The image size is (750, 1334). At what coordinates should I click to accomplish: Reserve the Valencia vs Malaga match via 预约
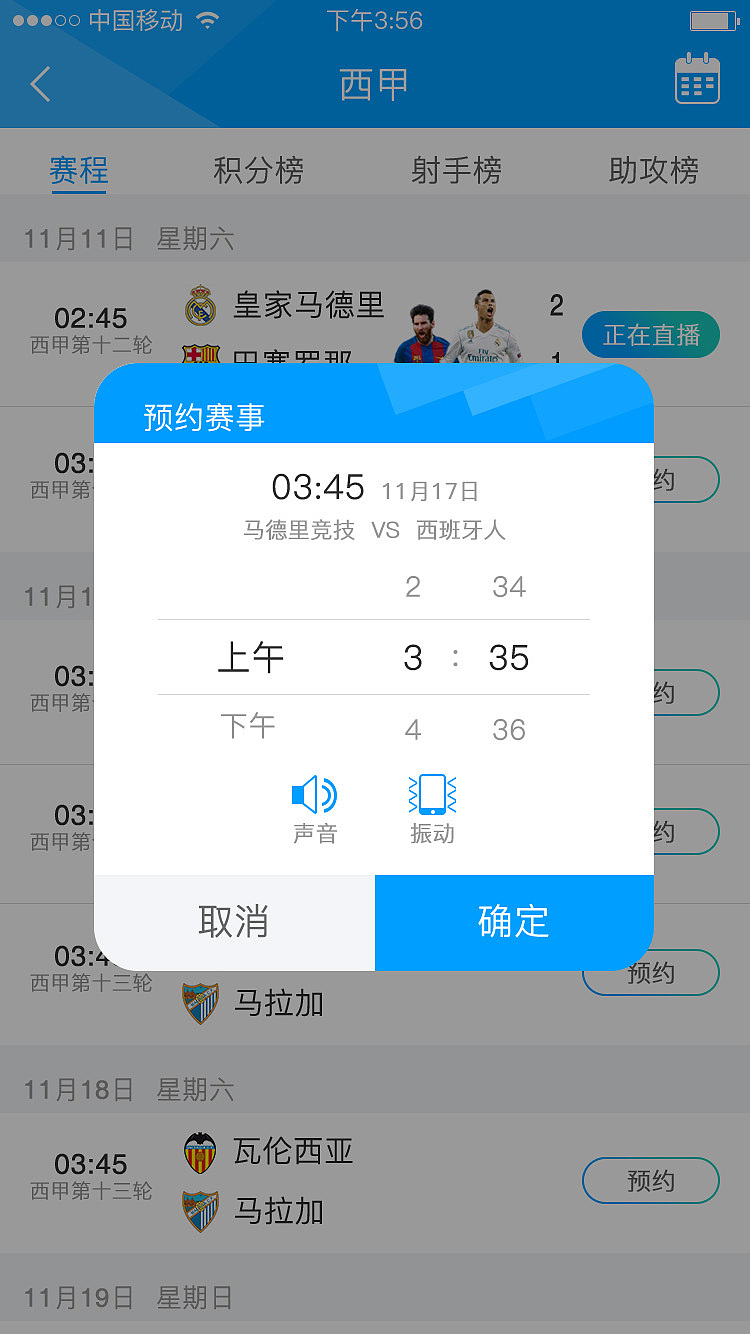tap(651, 1181)
